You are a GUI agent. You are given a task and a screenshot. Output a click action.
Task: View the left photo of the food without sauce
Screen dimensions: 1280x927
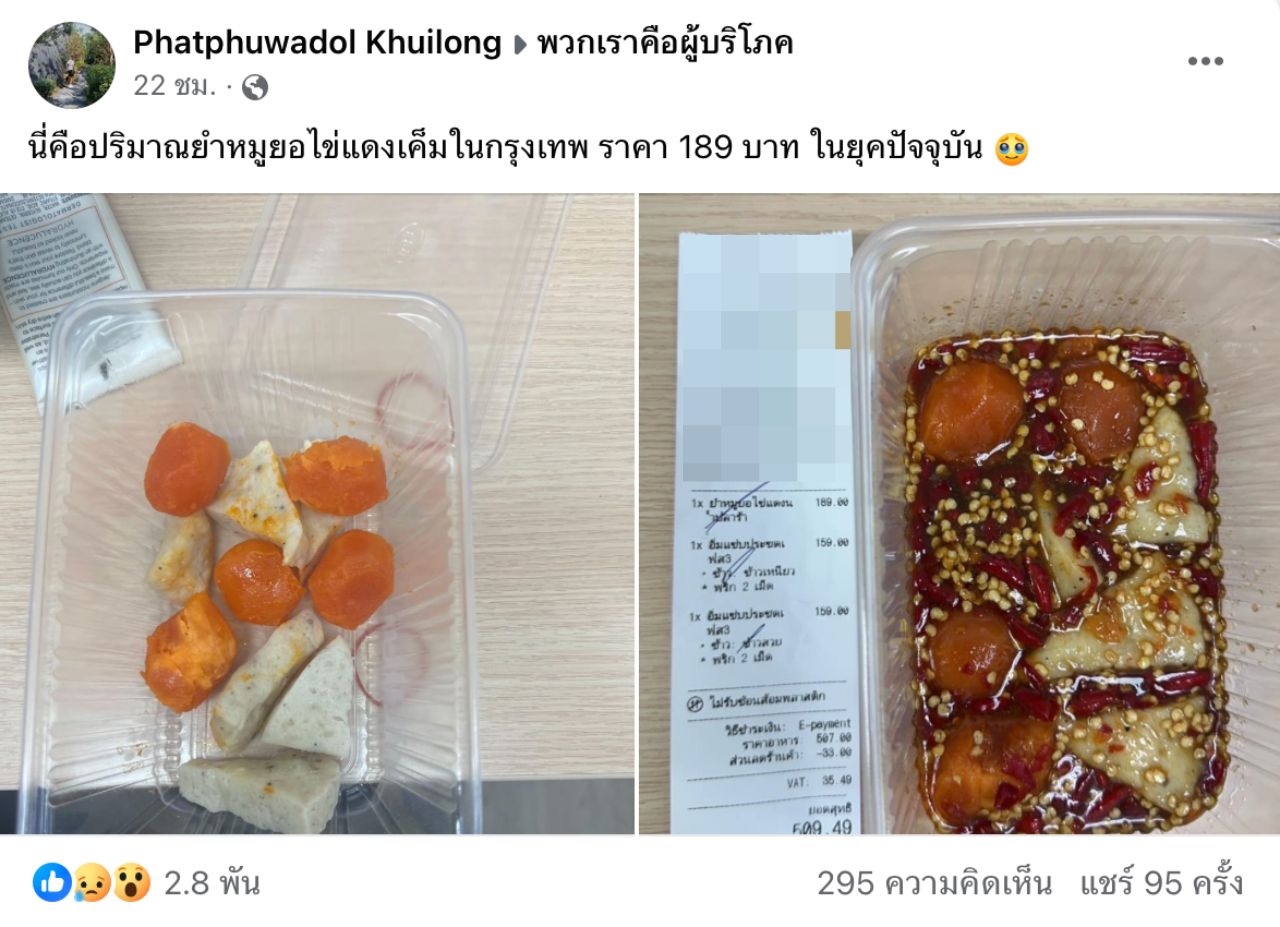pyautogui.click(x=316, y=513)
